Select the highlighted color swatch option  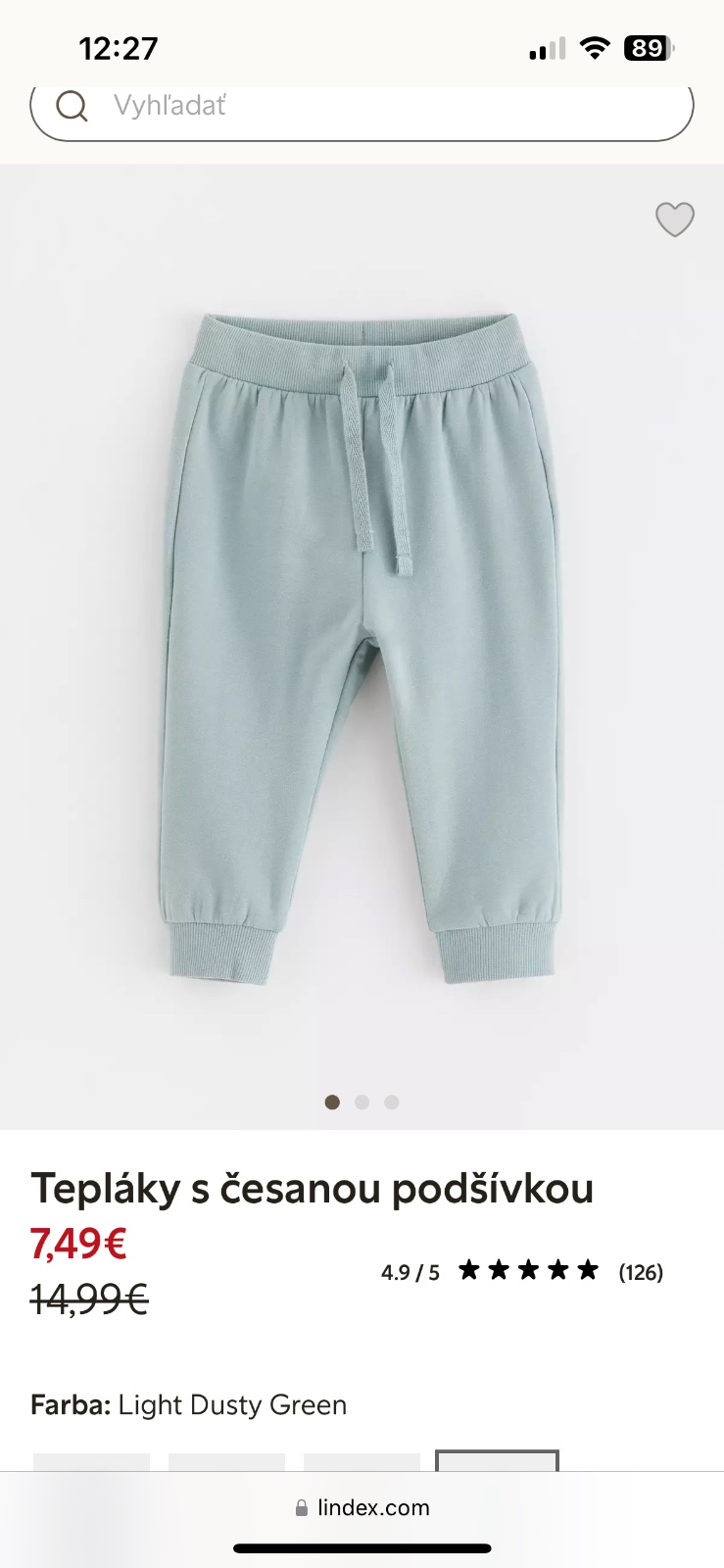pyautogui.click(x=497, y=1461)
